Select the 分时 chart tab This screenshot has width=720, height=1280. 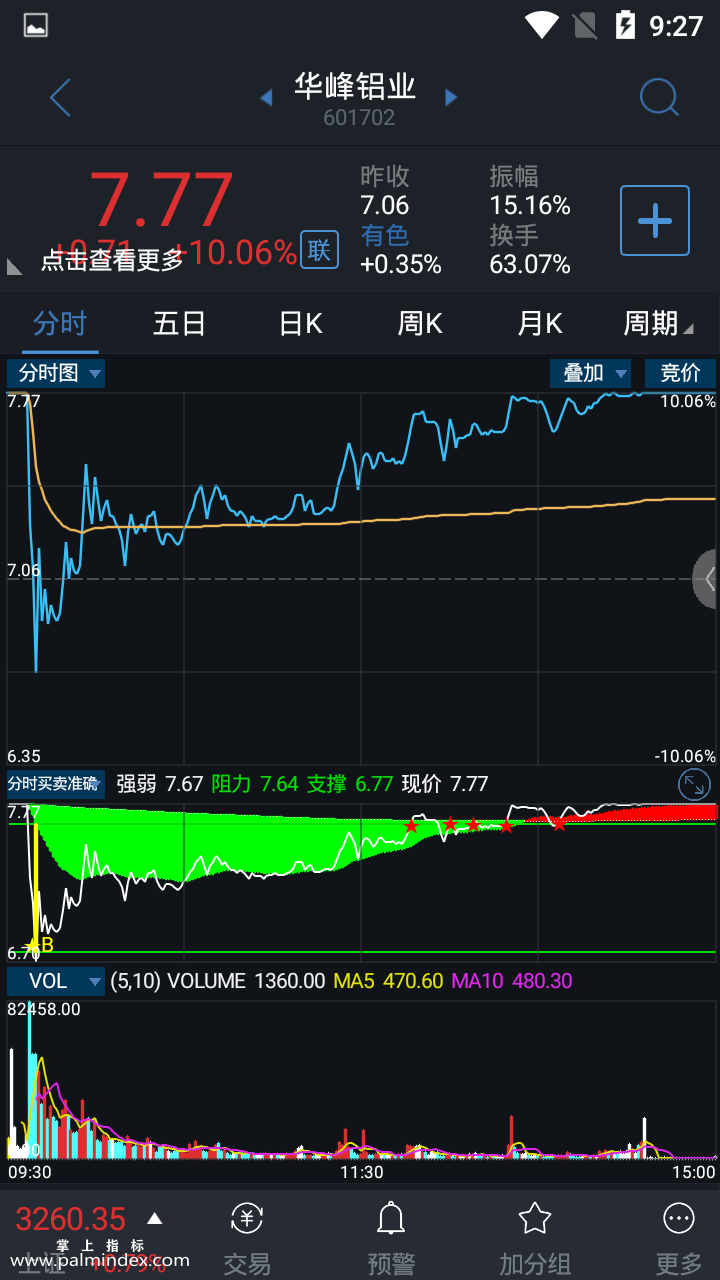click(60, 324)
